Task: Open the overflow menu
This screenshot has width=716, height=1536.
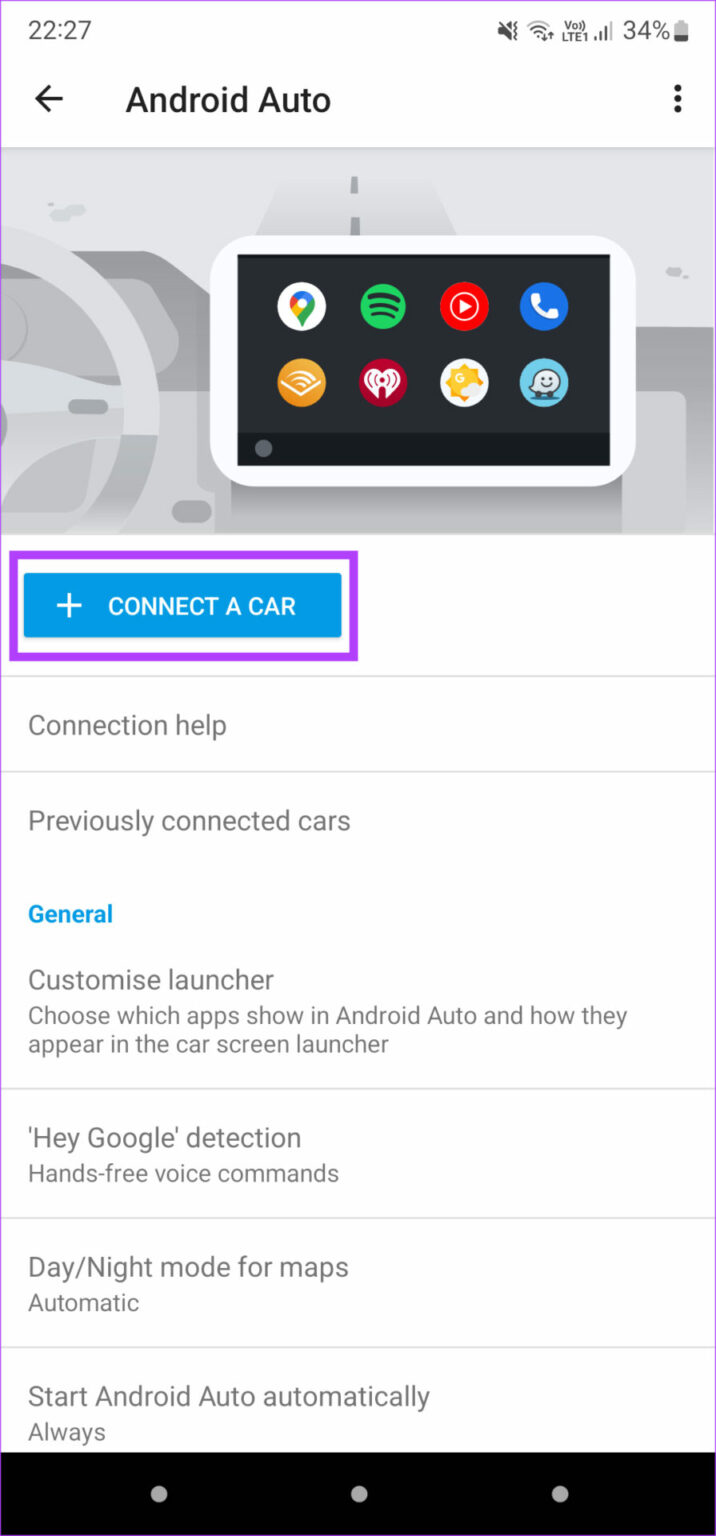Action: click(x=677, y=99)
